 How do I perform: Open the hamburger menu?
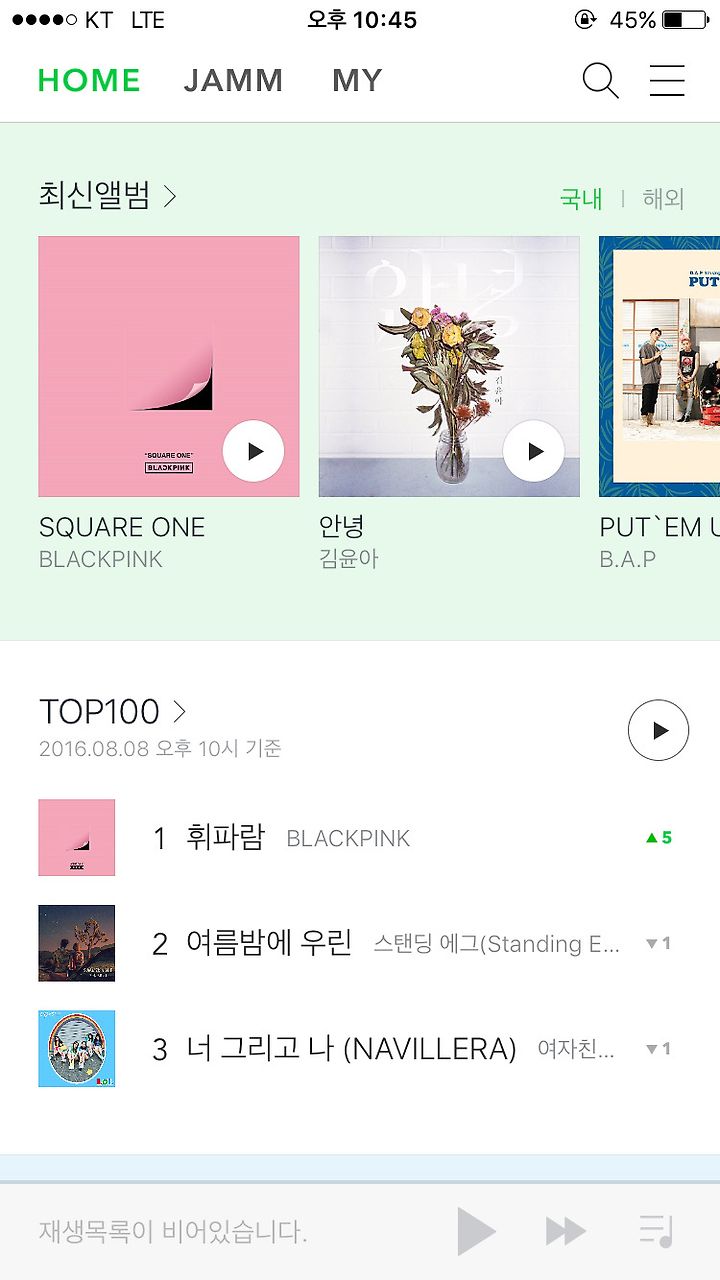point(667,81)
